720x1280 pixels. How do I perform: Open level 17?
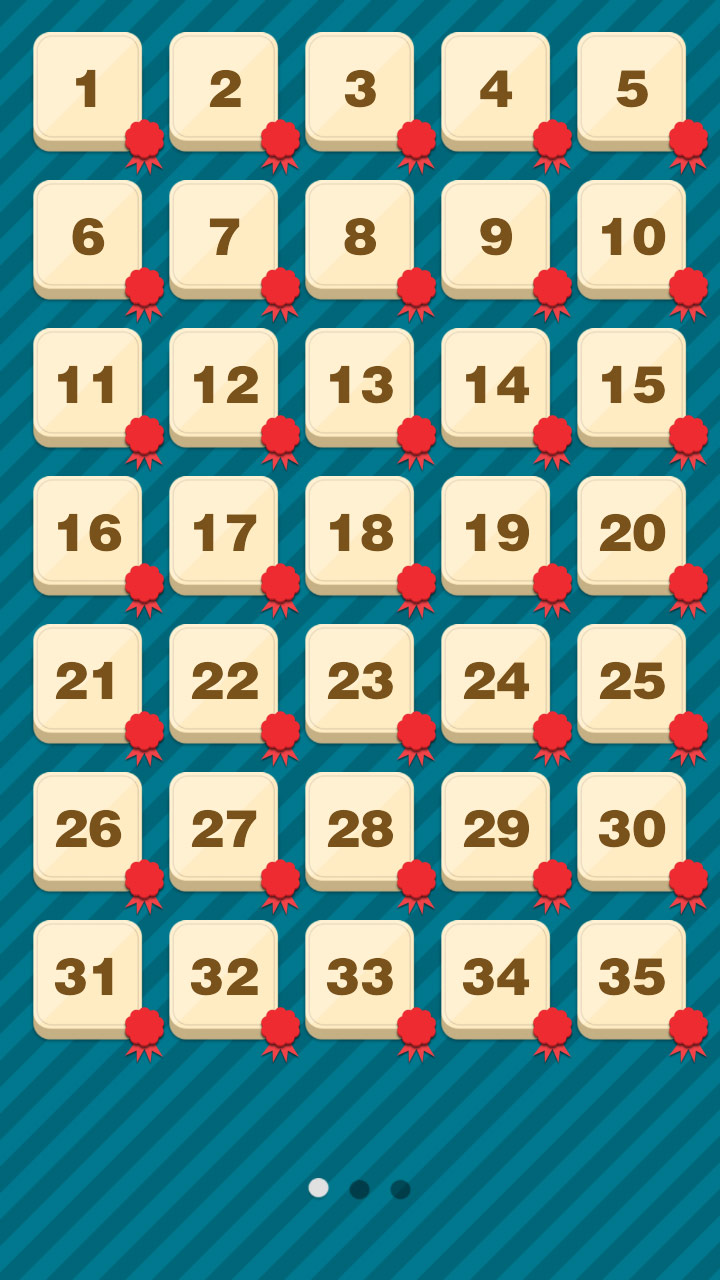tap(223, 534)
